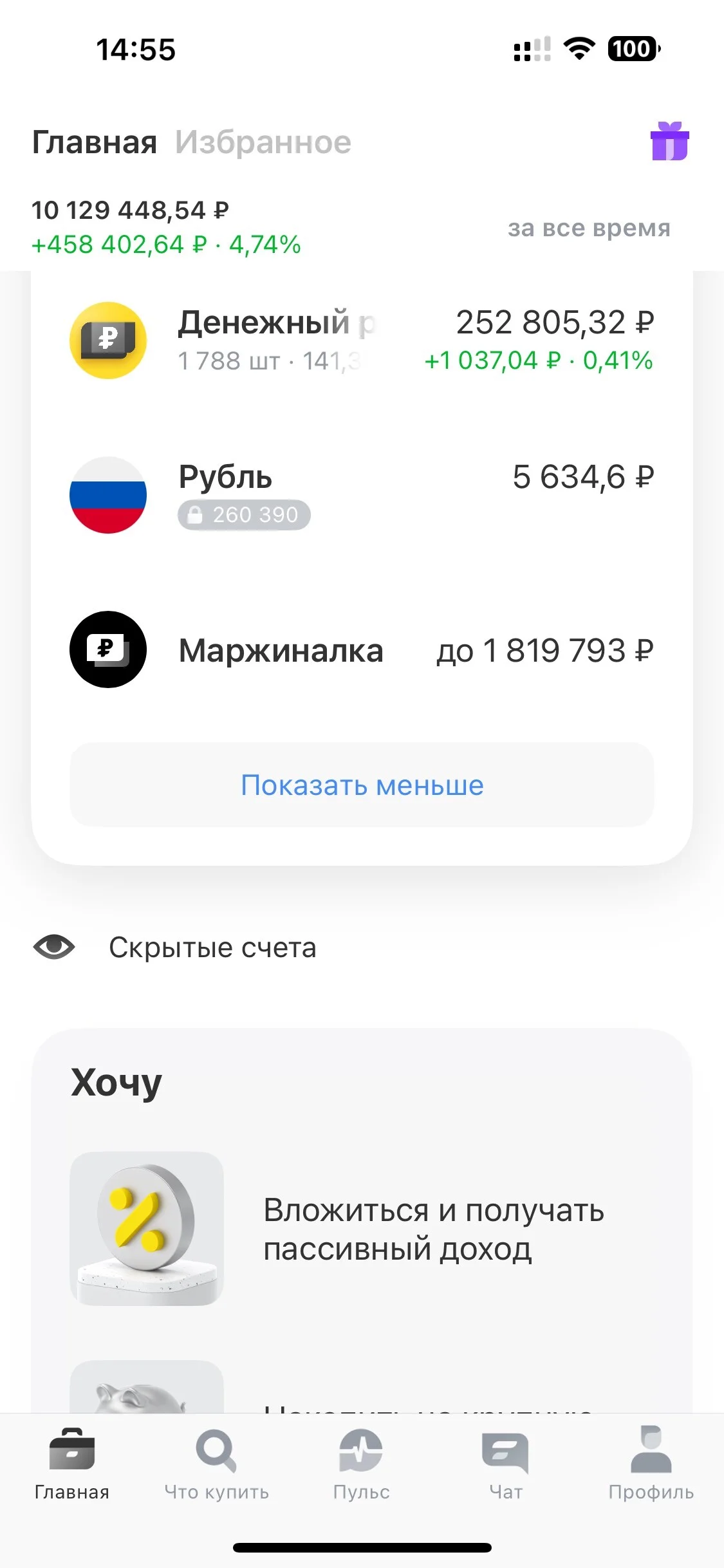Open the Маржиналка row
724x1568 pixels.
pyautogui.click(x=362, y=649)
